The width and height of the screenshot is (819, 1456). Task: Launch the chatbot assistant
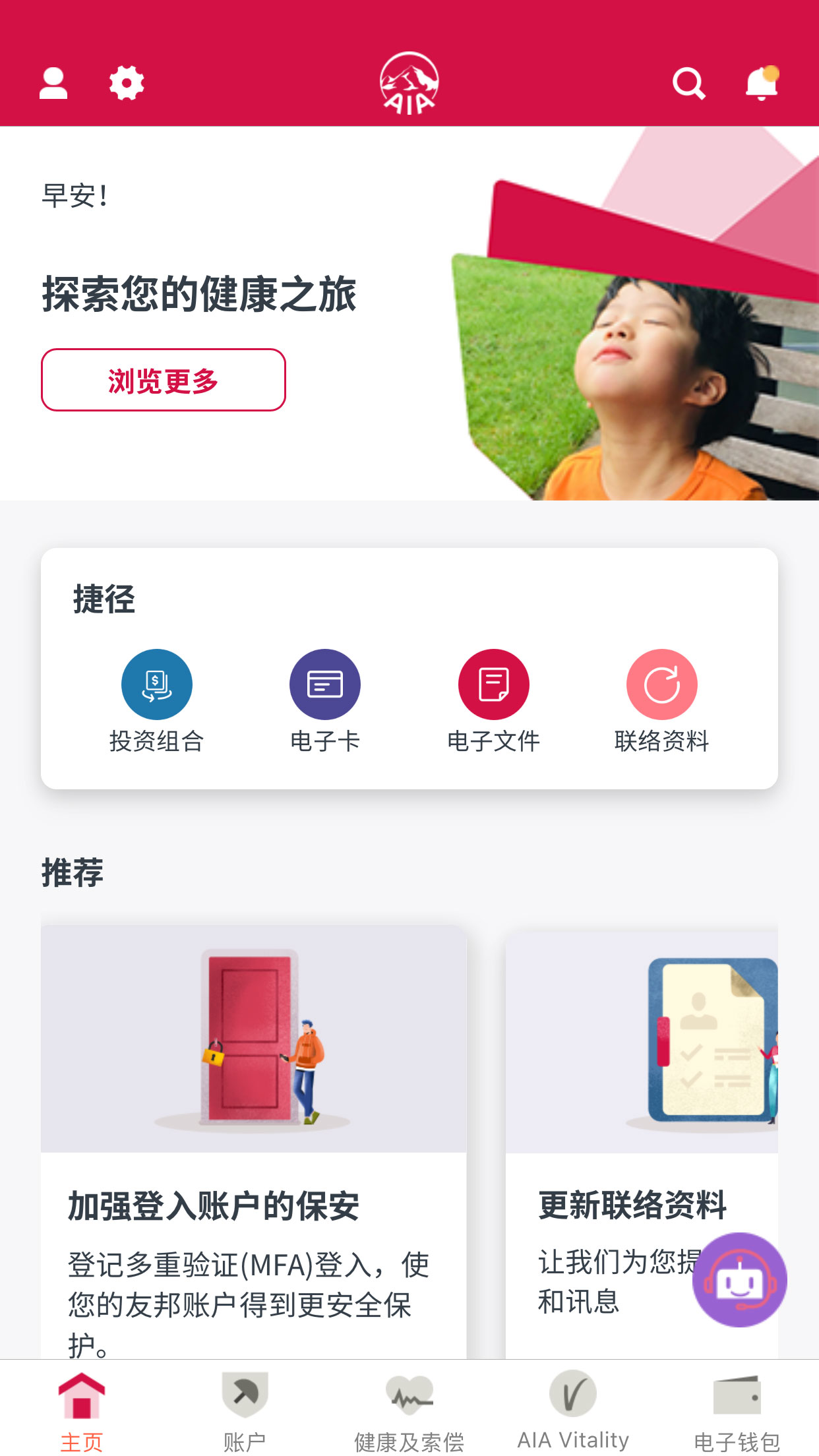tap(739, 1280)
